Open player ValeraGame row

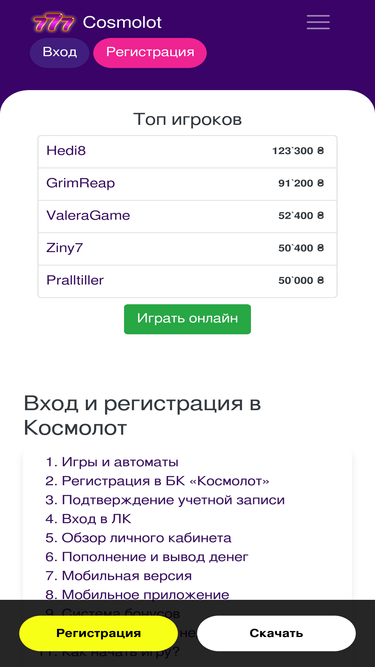tap(188, 217)
